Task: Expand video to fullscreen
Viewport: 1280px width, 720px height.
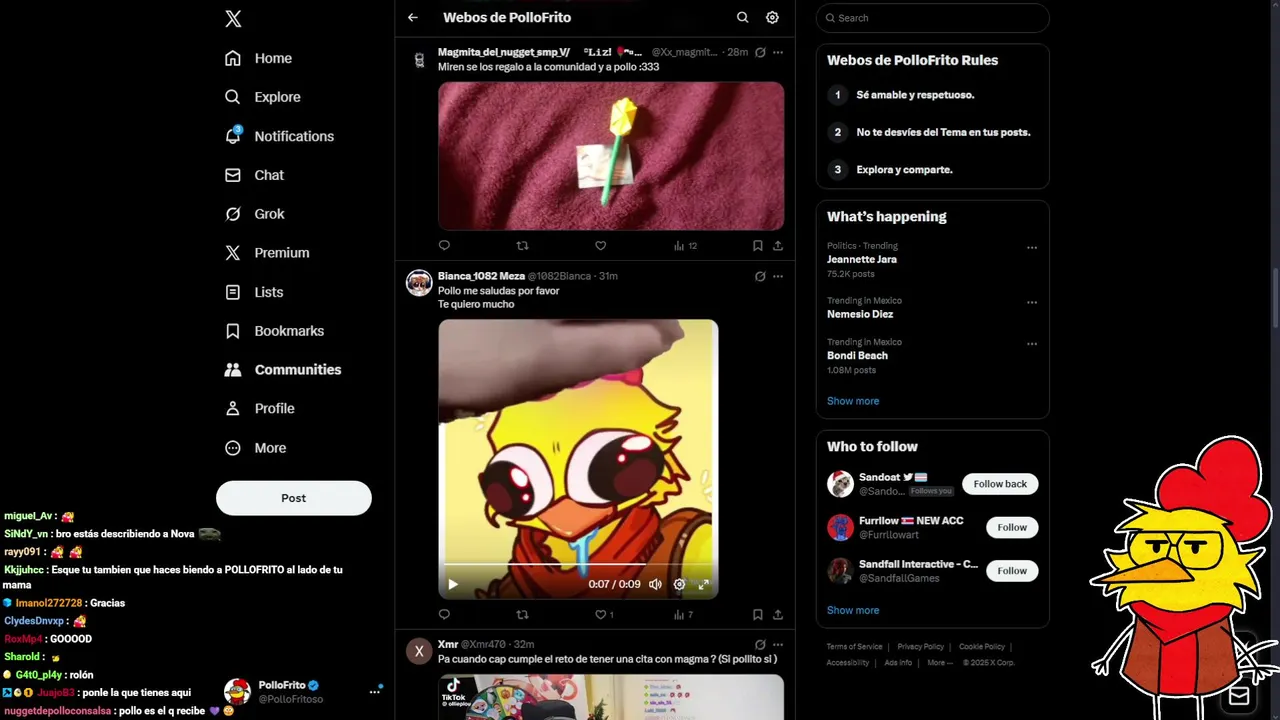Action: click(x=703, y=584)
